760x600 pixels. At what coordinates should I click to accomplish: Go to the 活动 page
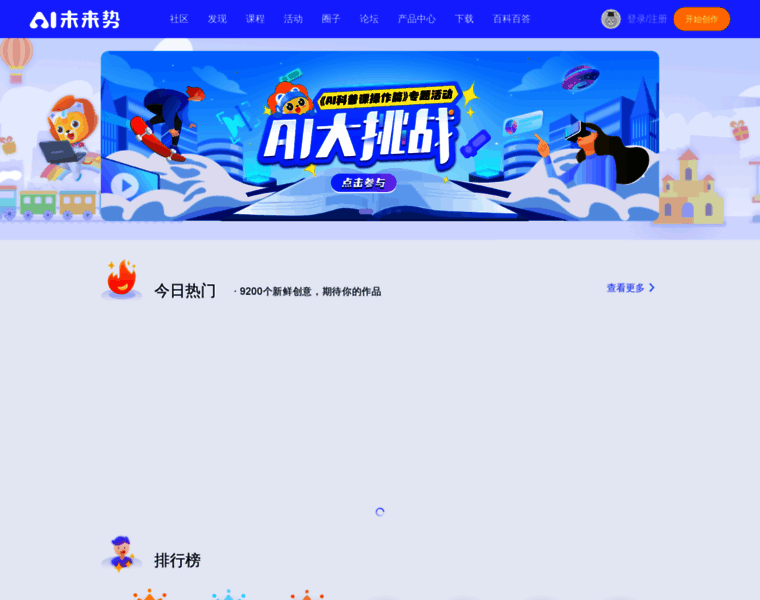[x=293, y=19]
